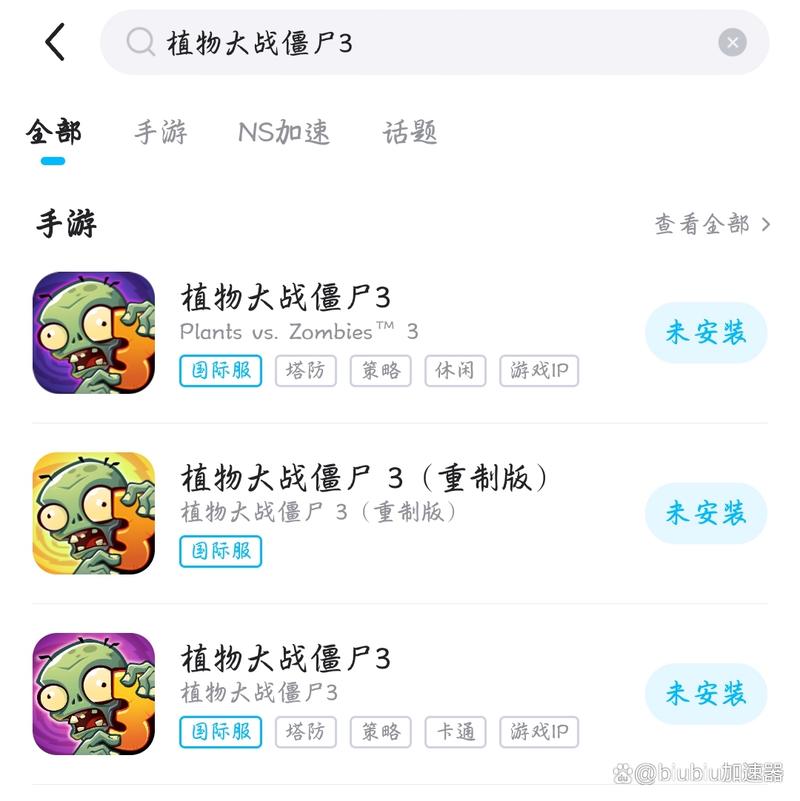Open the first 植物大战僵尸3 game icon
Viewport: 800px width, 801px height.
pyautogui.click(x=93, y=331)
